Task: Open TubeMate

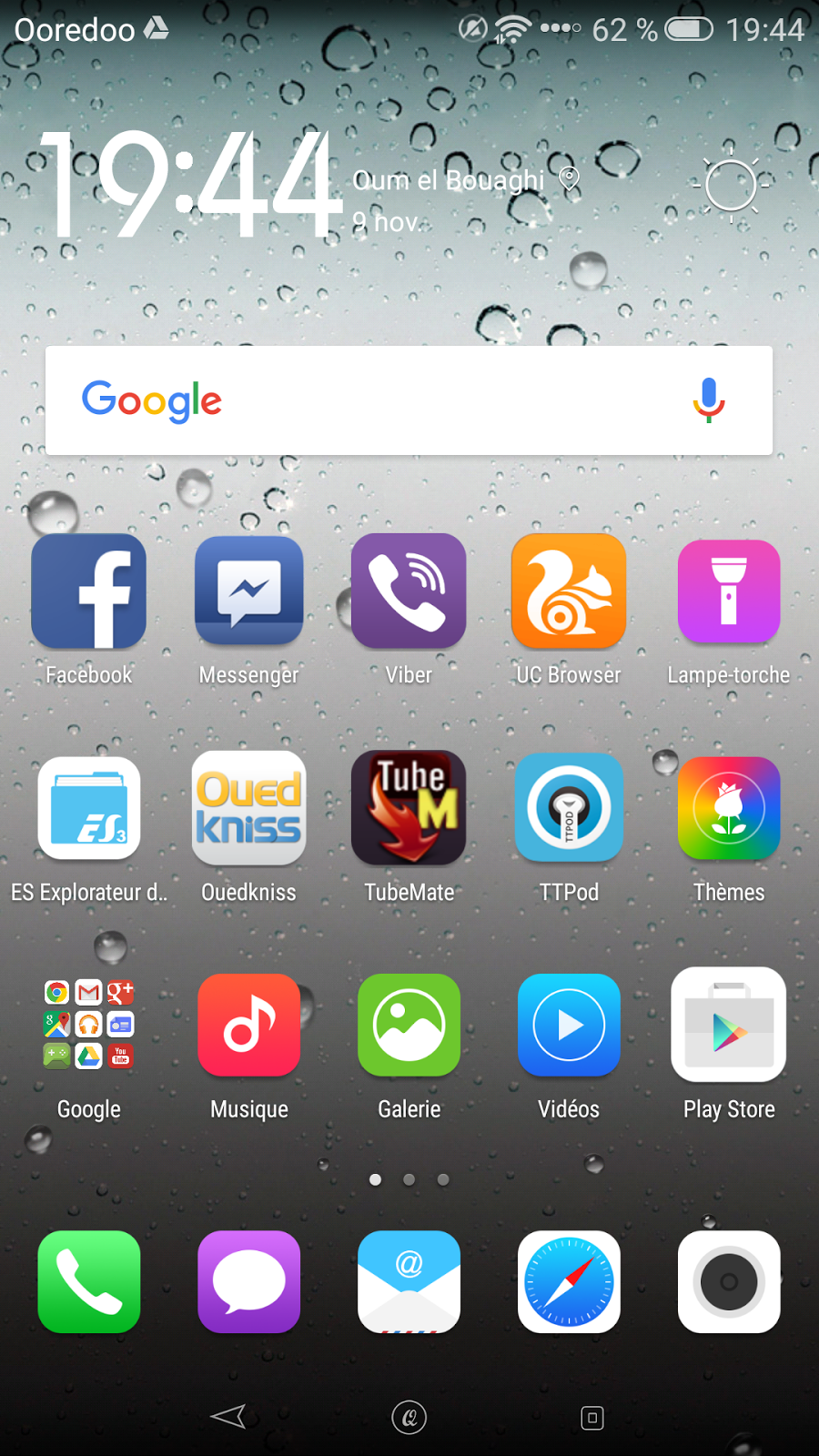Action: pos(409,808)
